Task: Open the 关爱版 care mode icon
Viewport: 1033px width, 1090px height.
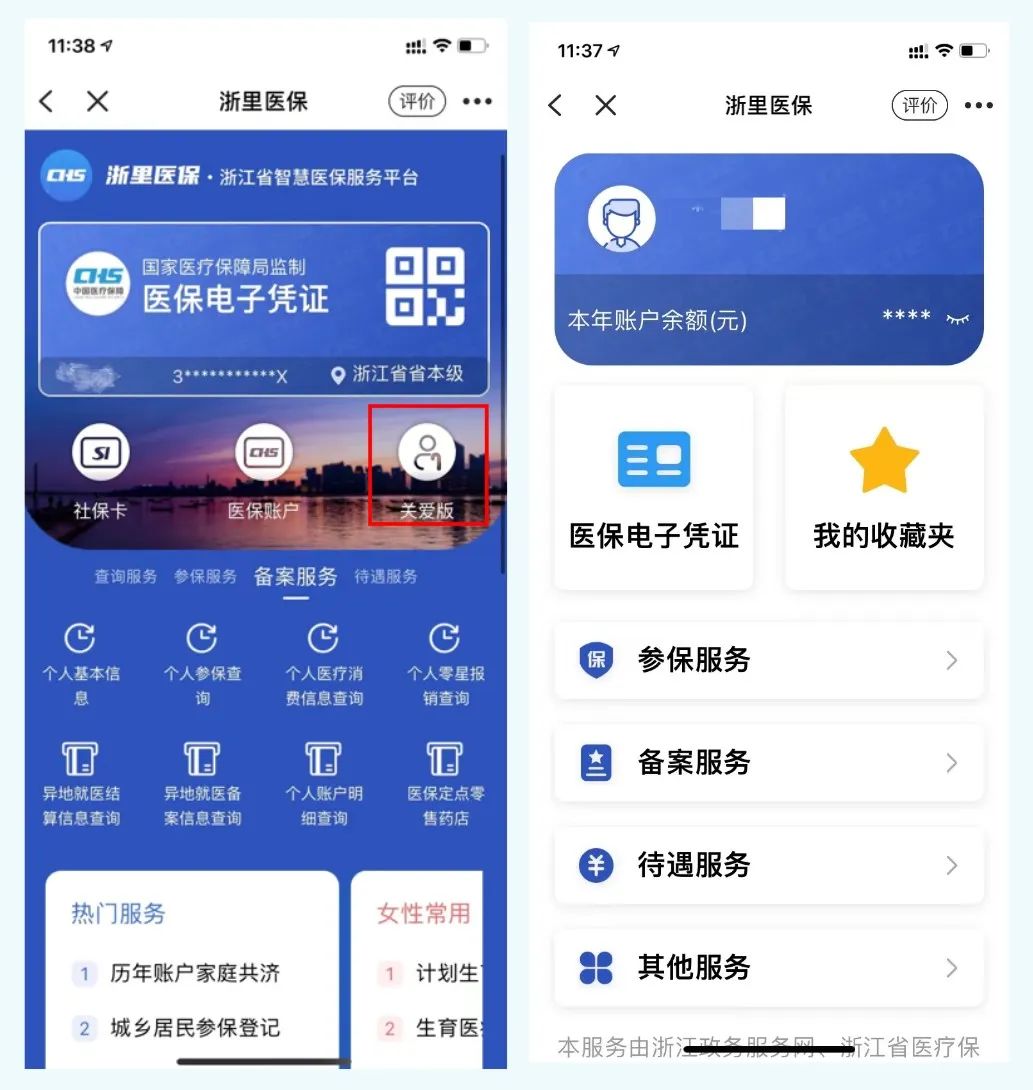Action: (x=427, y=452)
